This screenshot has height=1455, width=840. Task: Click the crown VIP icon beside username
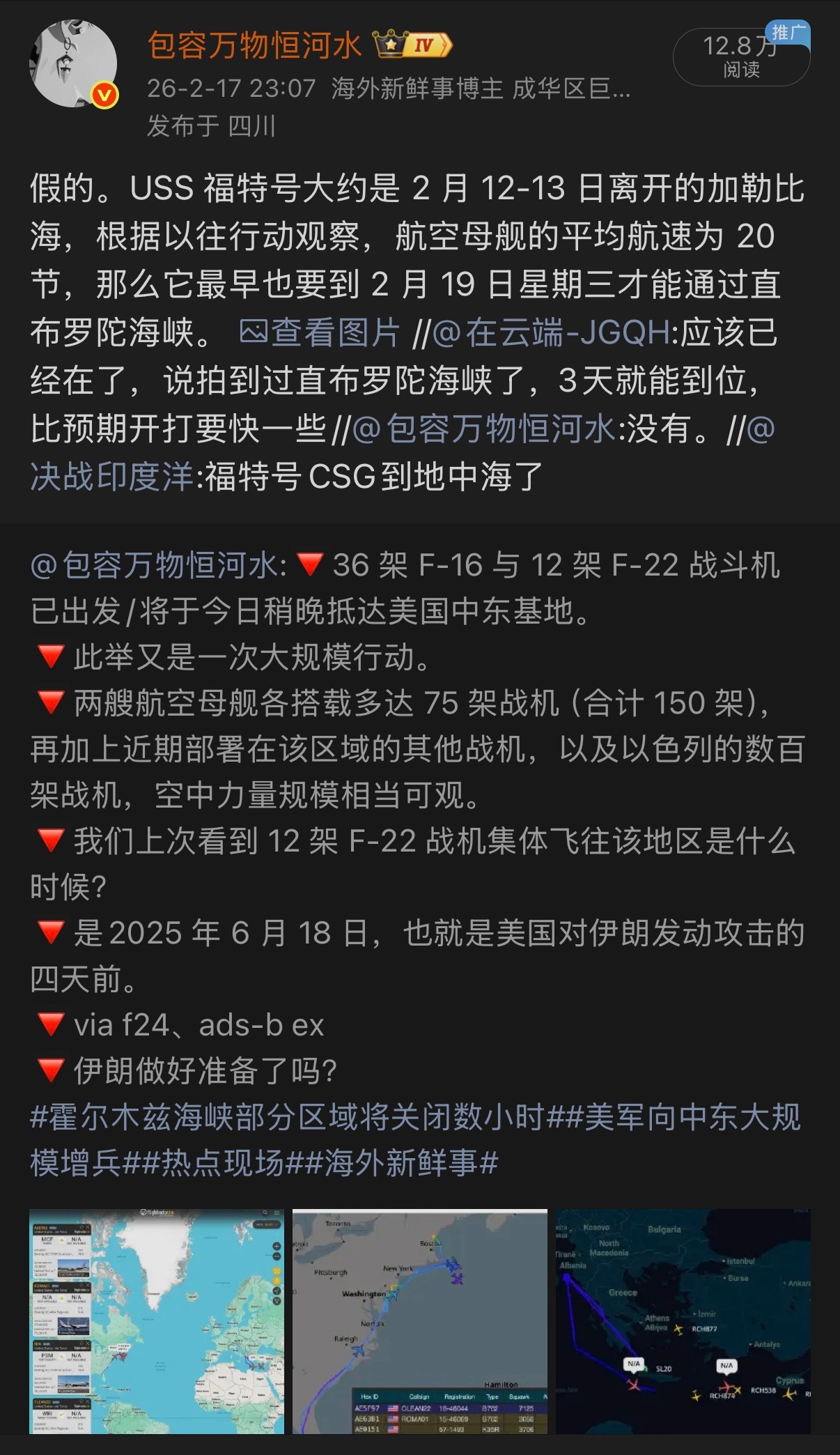[x=390, y=43]
